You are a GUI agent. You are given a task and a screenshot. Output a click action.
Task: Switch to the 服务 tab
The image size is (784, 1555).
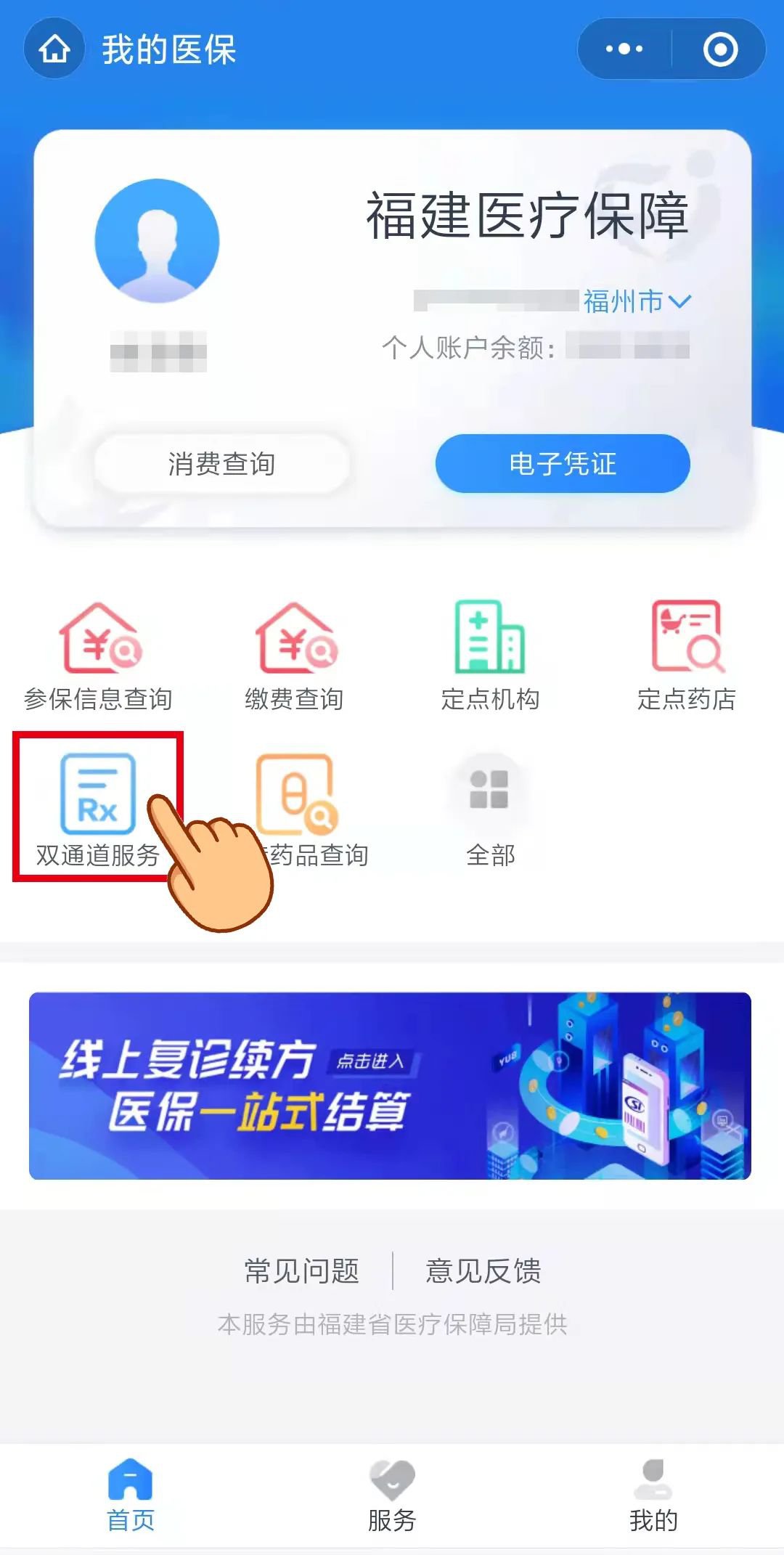392,1495
